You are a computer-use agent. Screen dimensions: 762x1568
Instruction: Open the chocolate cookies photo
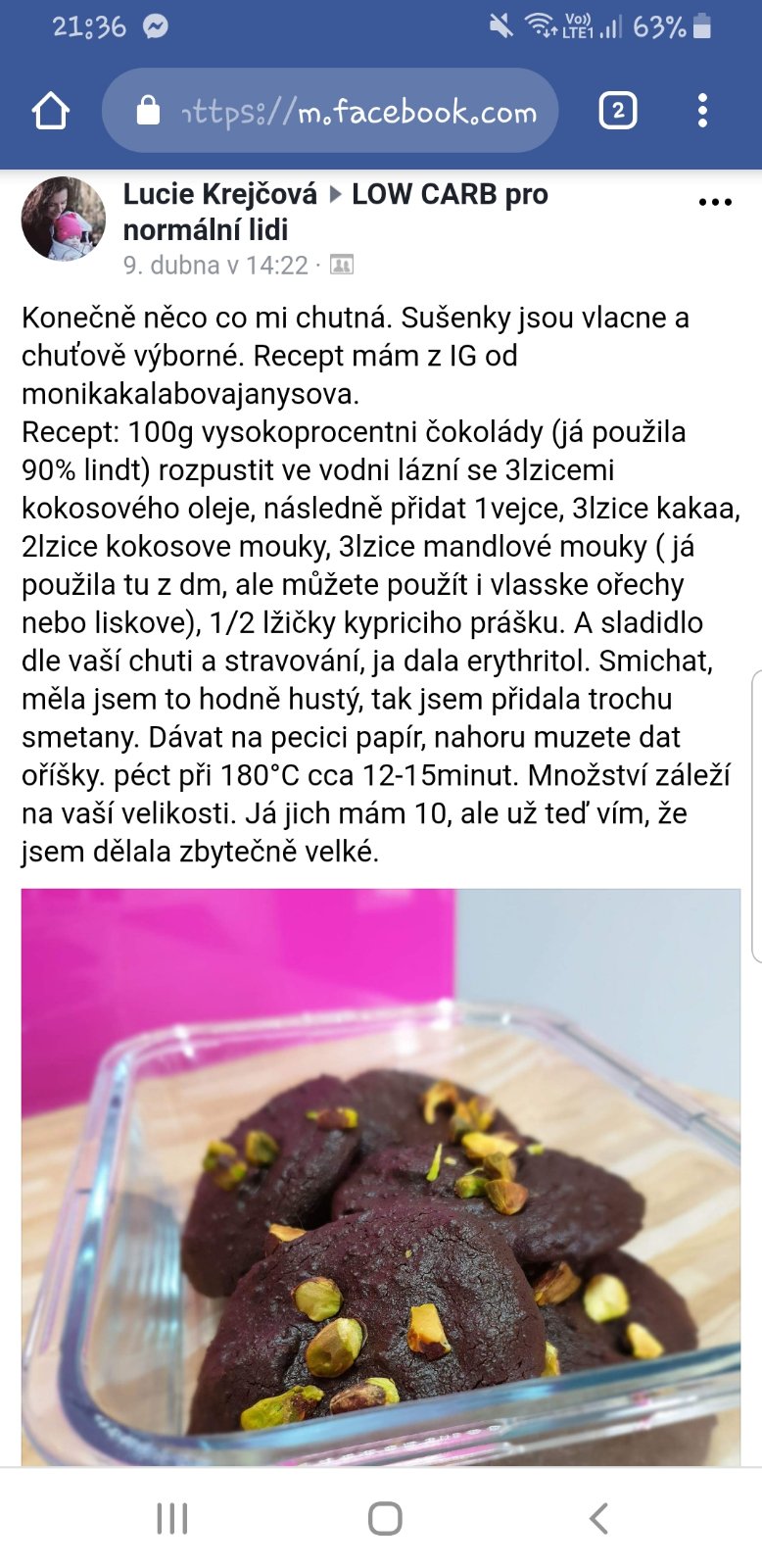381,1176
